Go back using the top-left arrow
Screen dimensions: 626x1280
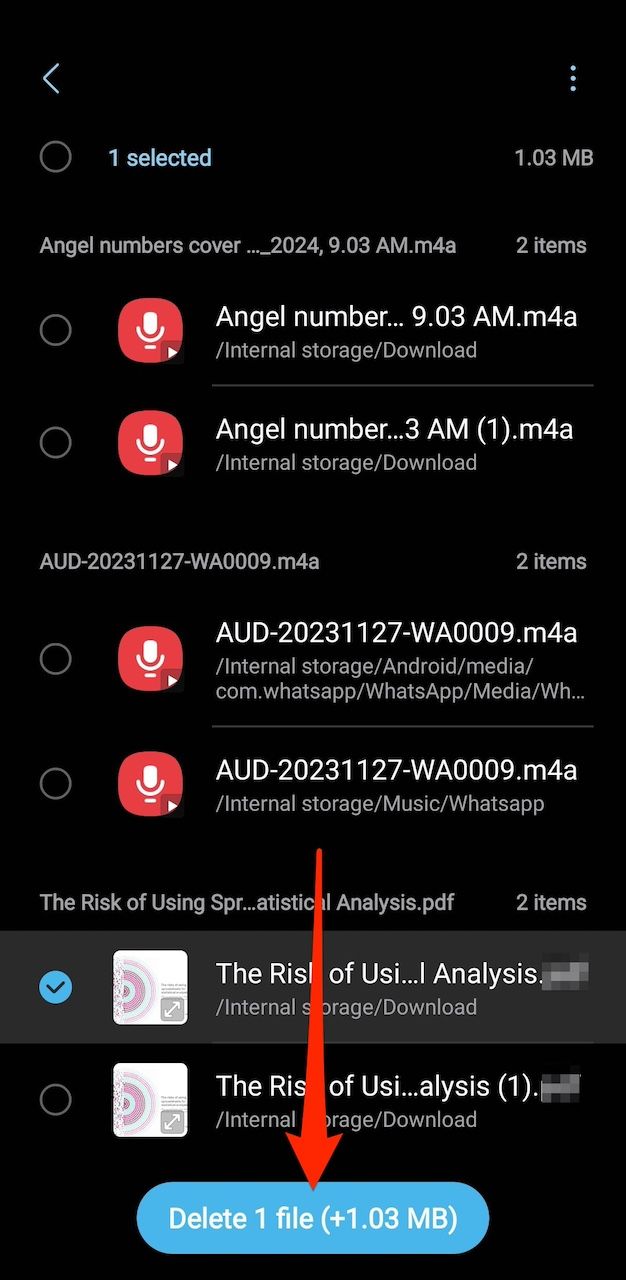(x=52, y=78)
